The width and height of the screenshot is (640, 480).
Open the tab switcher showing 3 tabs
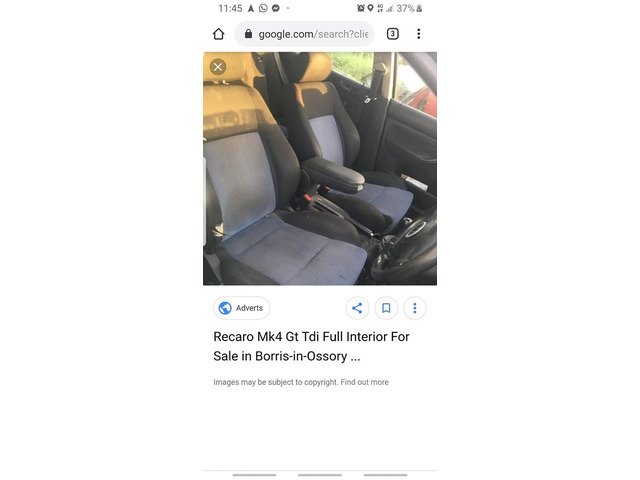click(392, 34)
